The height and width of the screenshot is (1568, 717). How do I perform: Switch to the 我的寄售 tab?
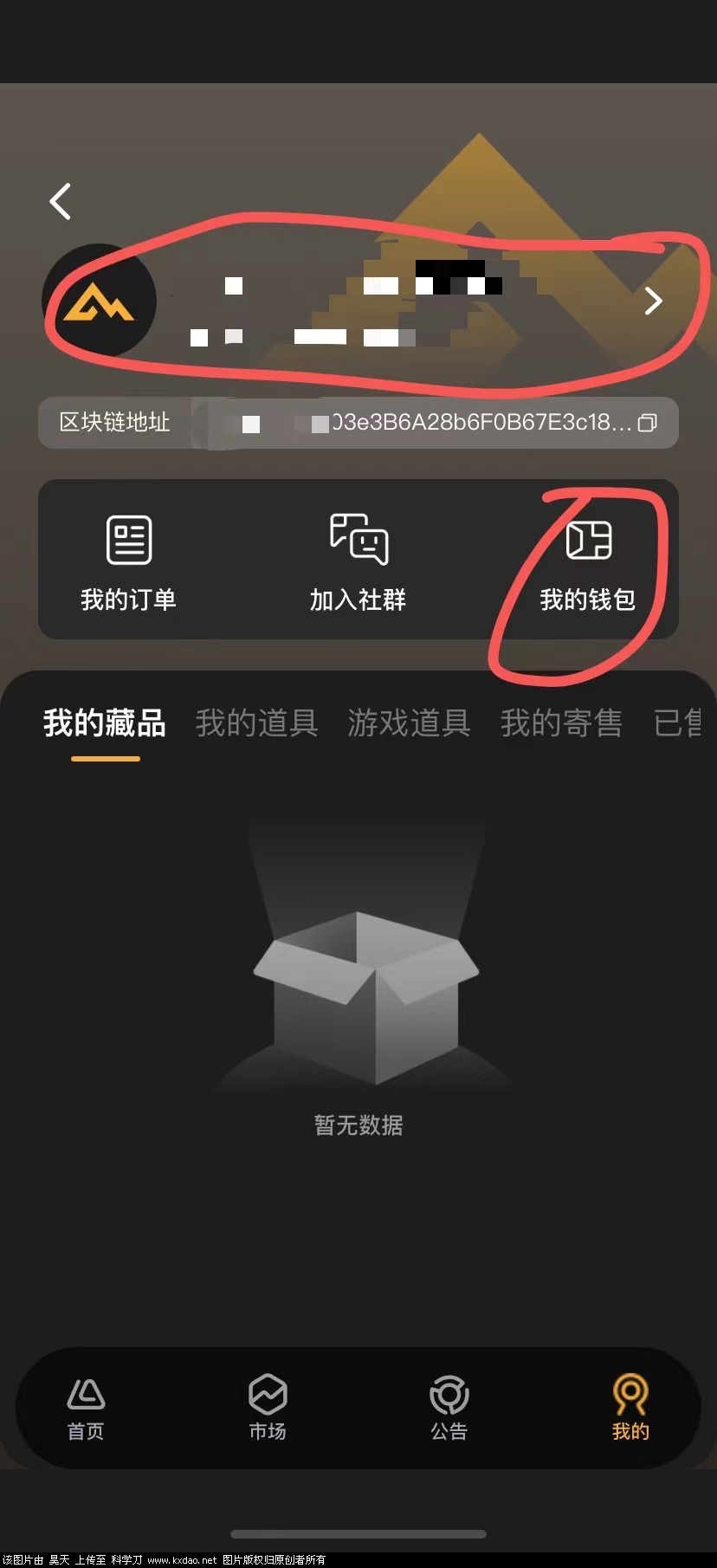[x=561, y=723]
